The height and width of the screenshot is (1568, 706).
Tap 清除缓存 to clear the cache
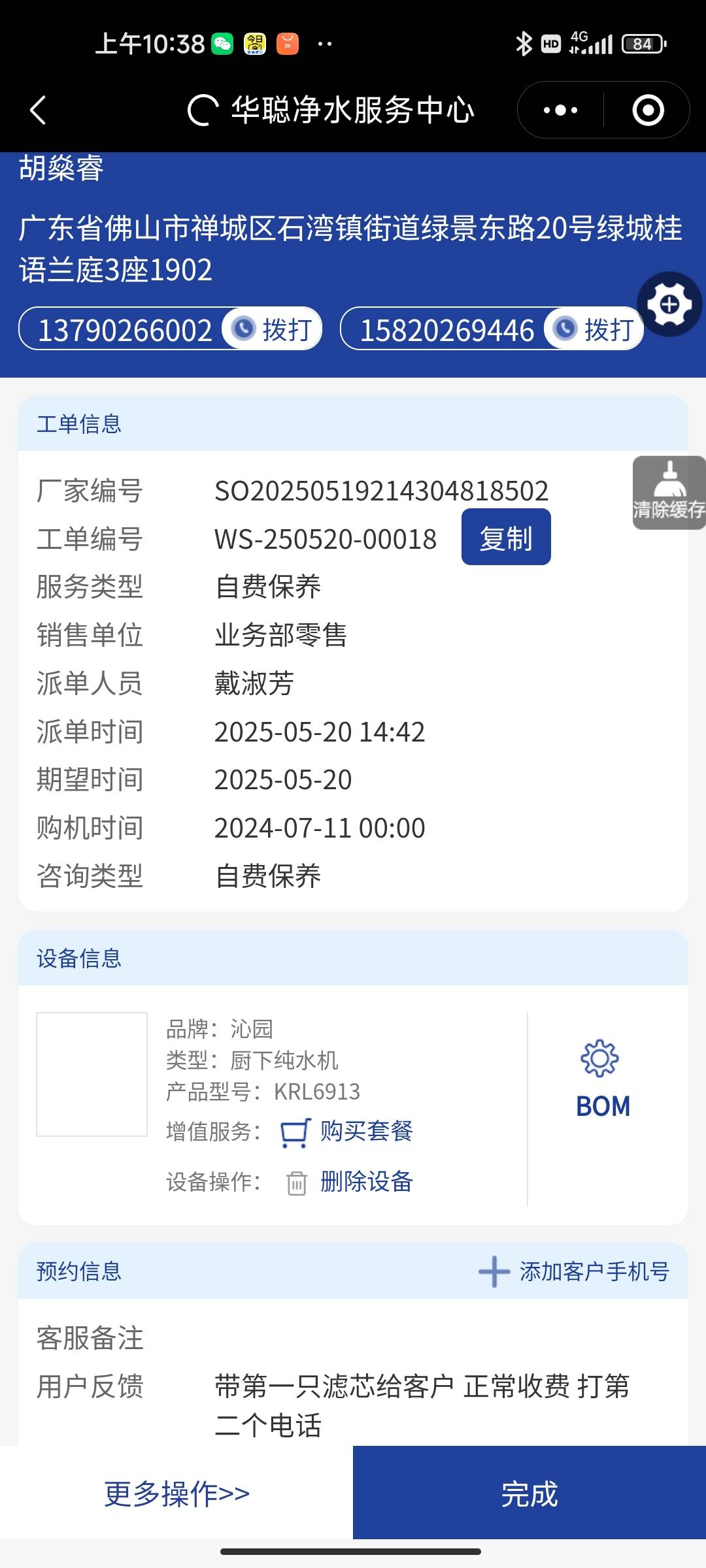(x=669, y=493)
